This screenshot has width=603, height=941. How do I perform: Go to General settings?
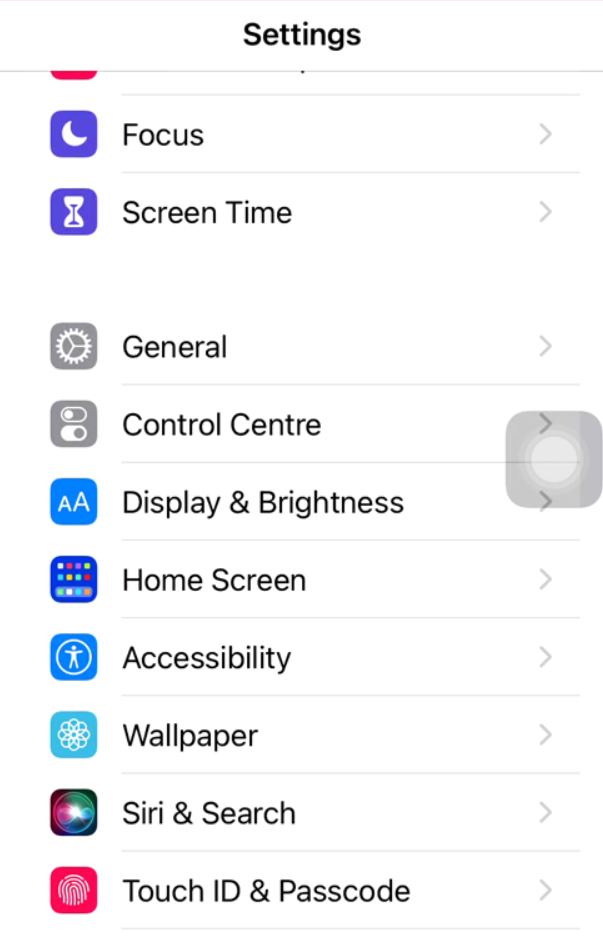point(174,347)
